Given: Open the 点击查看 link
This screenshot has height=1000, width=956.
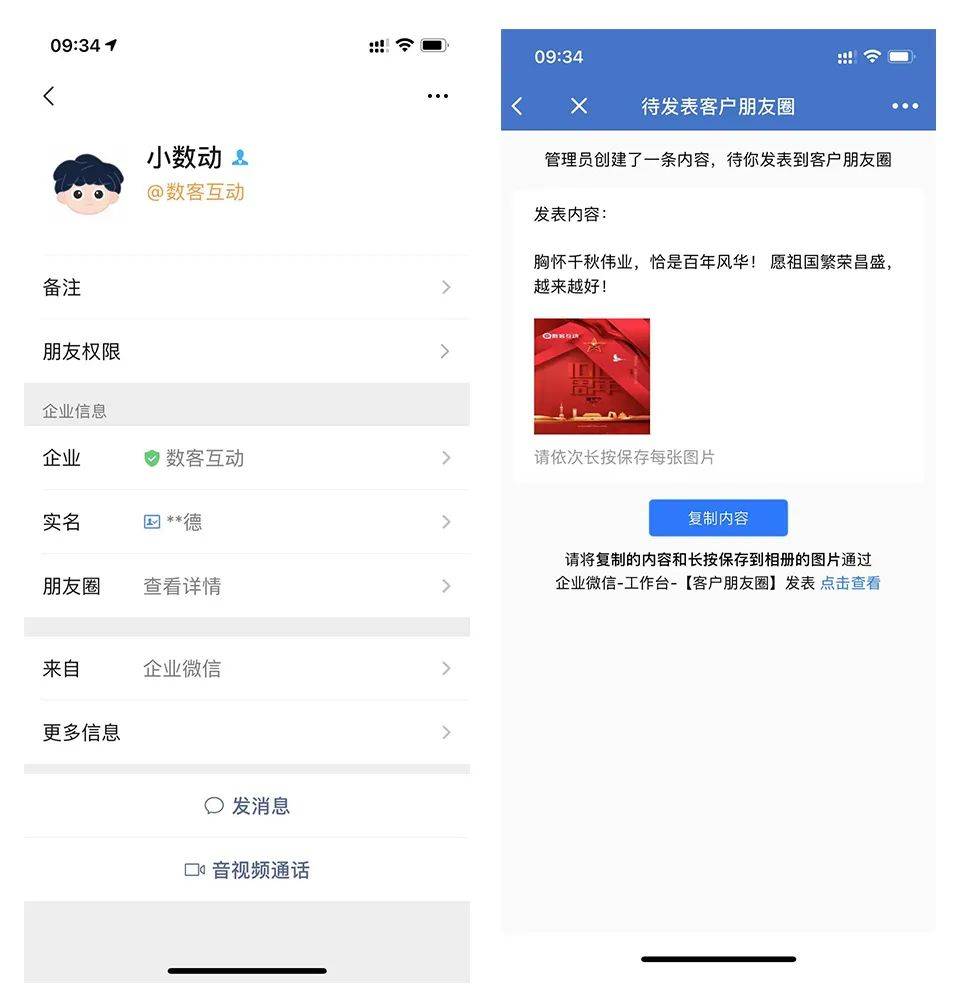Looking at the screenshot, I should coord(850,583).
